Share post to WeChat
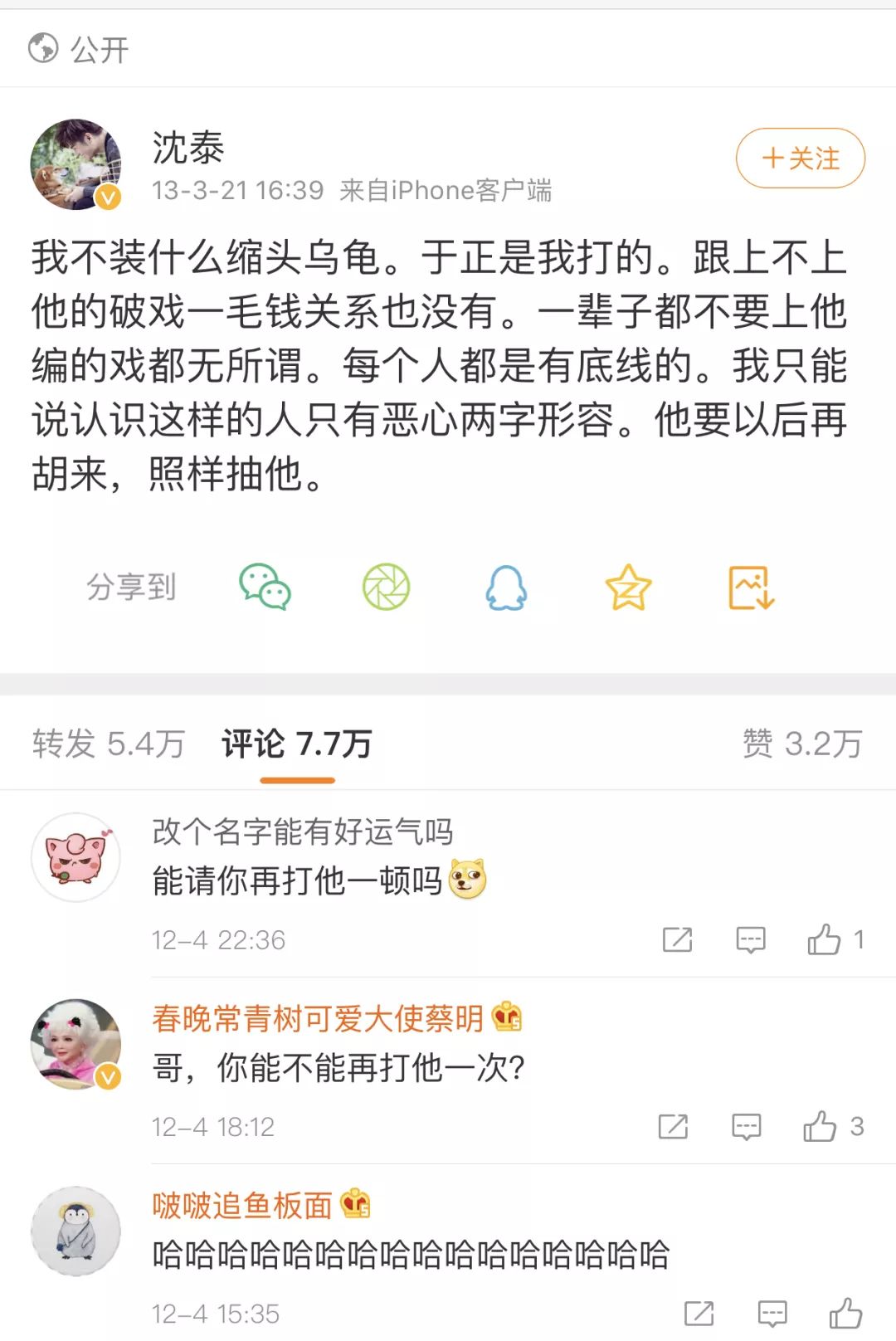Screen dimensions: 896x1341 pyautogui.click(x=265, y=587)
